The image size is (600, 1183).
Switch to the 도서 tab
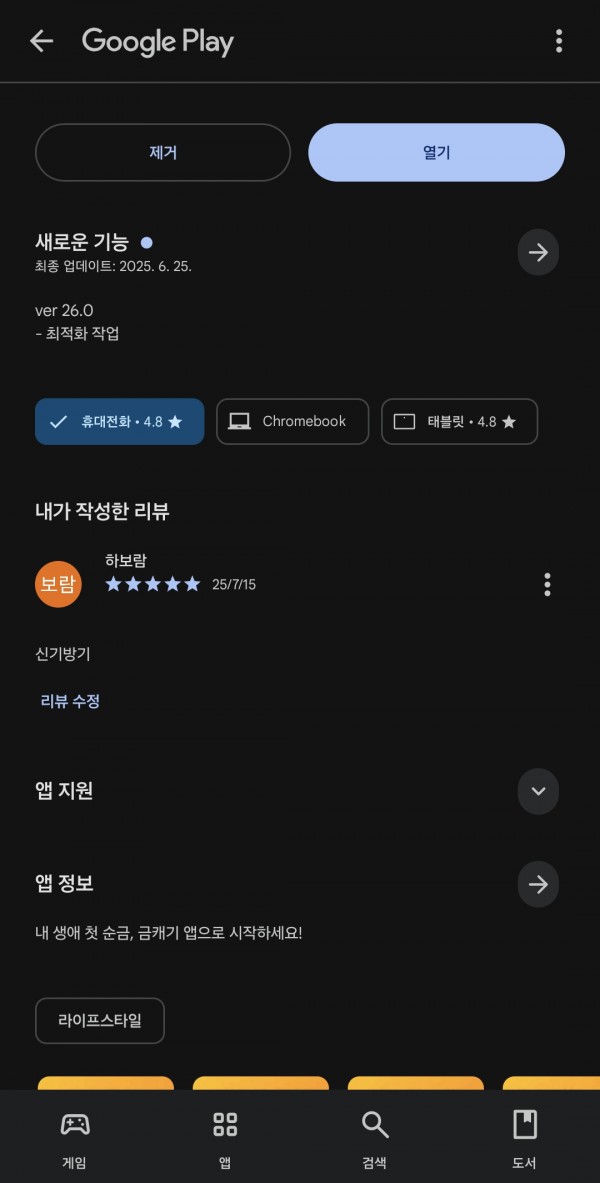[x=525, y=1138]
